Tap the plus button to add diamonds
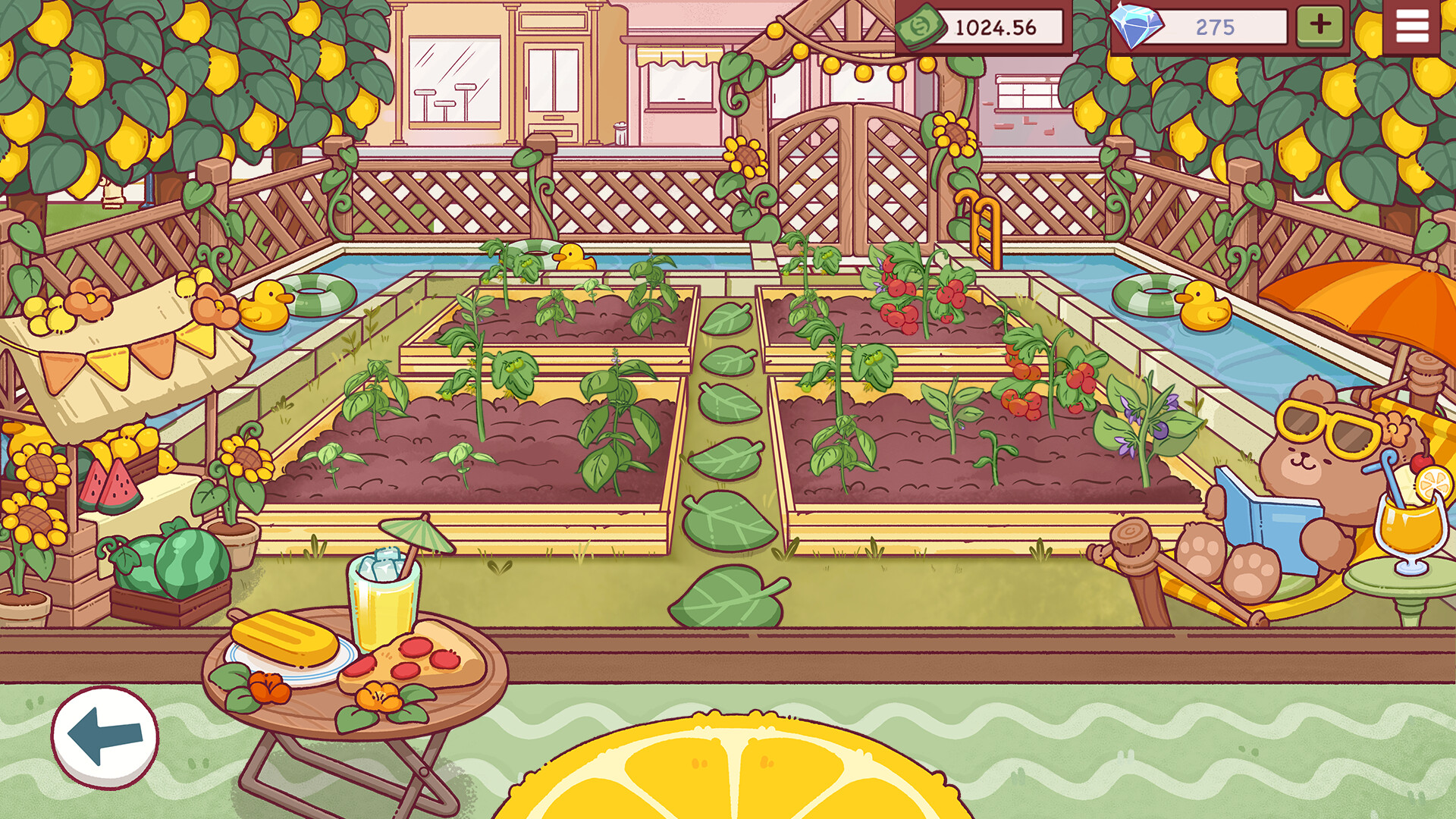This screenshot has width=1456, height=819. (x=1319, y=25)
